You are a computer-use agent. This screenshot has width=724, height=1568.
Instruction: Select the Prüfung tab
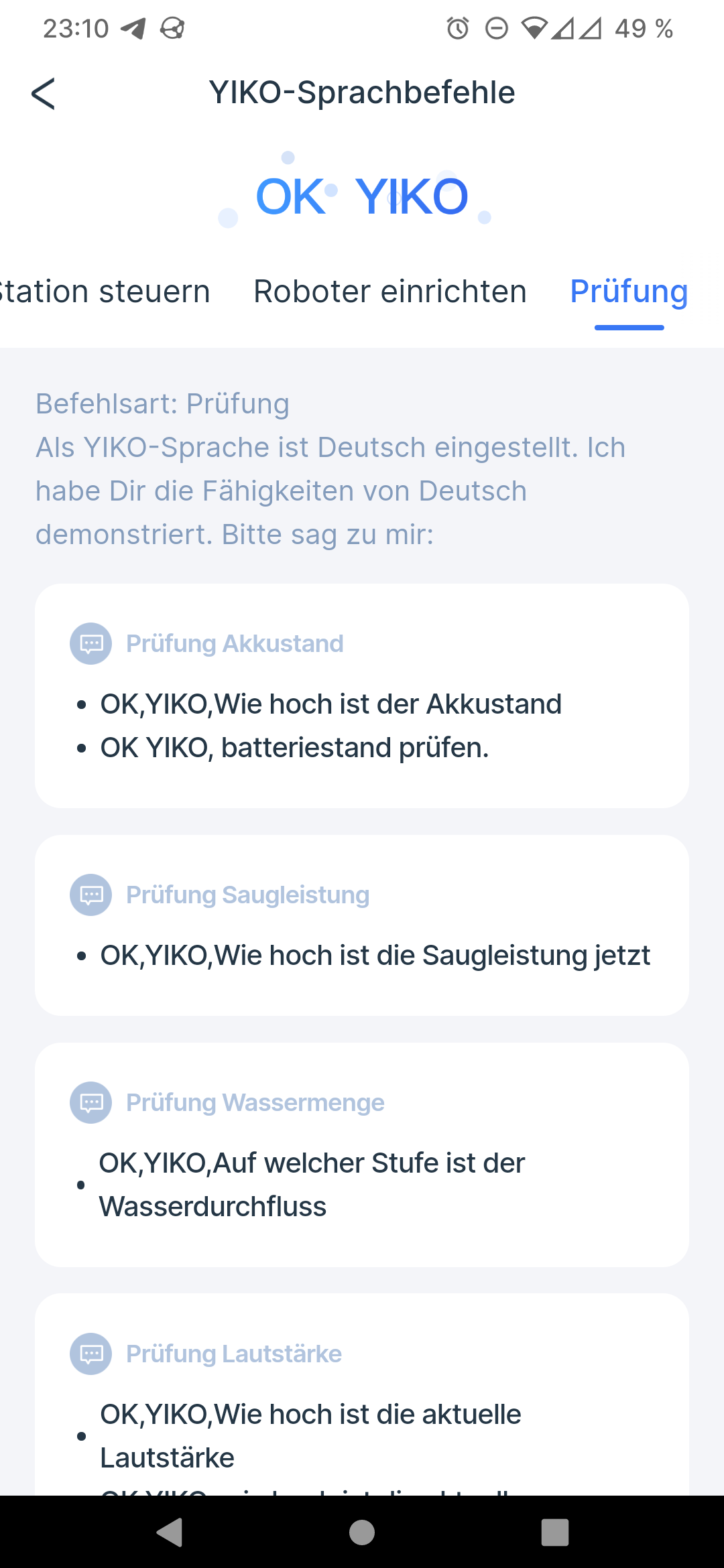click(629, 292)
